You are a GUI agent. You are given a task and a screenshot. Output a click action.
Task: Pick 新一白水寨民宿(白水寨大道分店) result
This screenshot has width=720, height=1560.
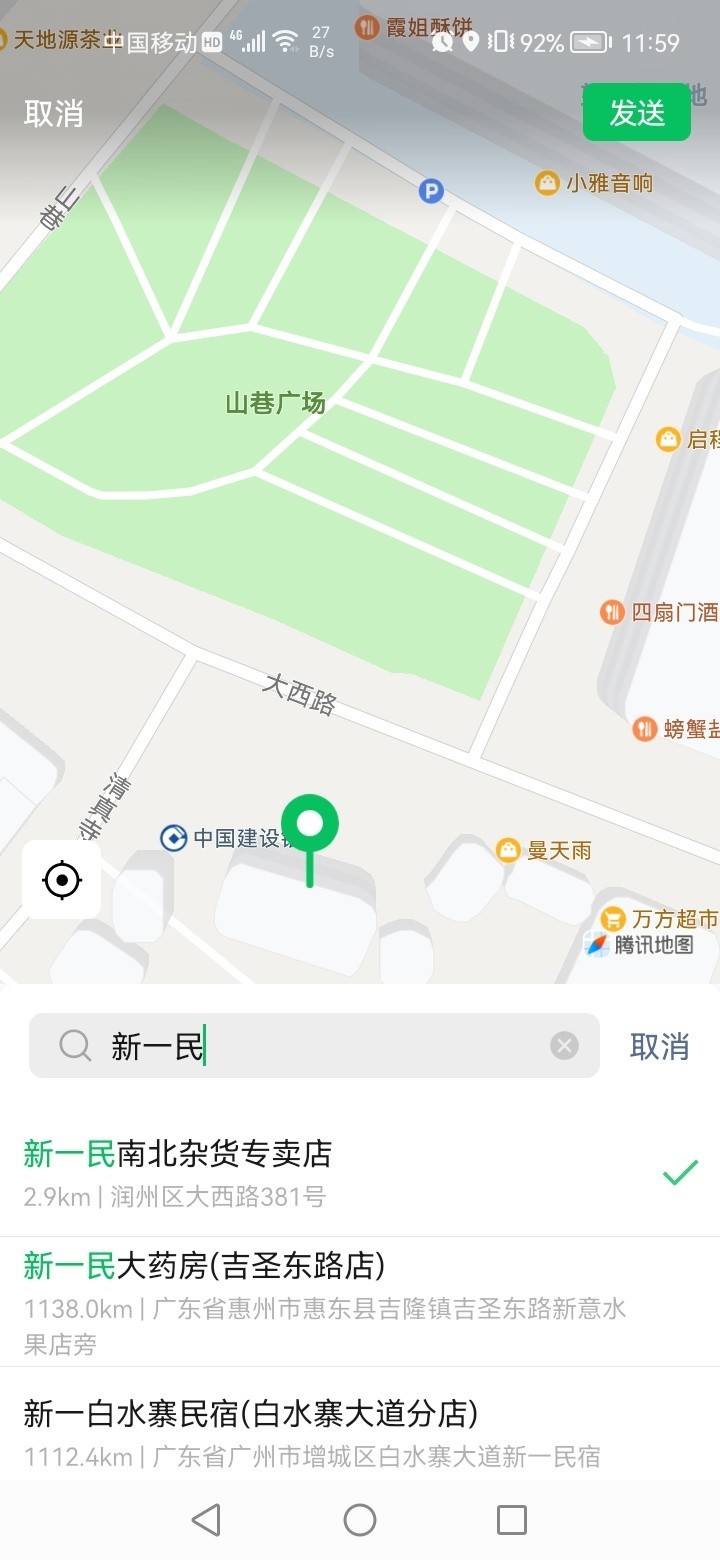point(330,1430)
